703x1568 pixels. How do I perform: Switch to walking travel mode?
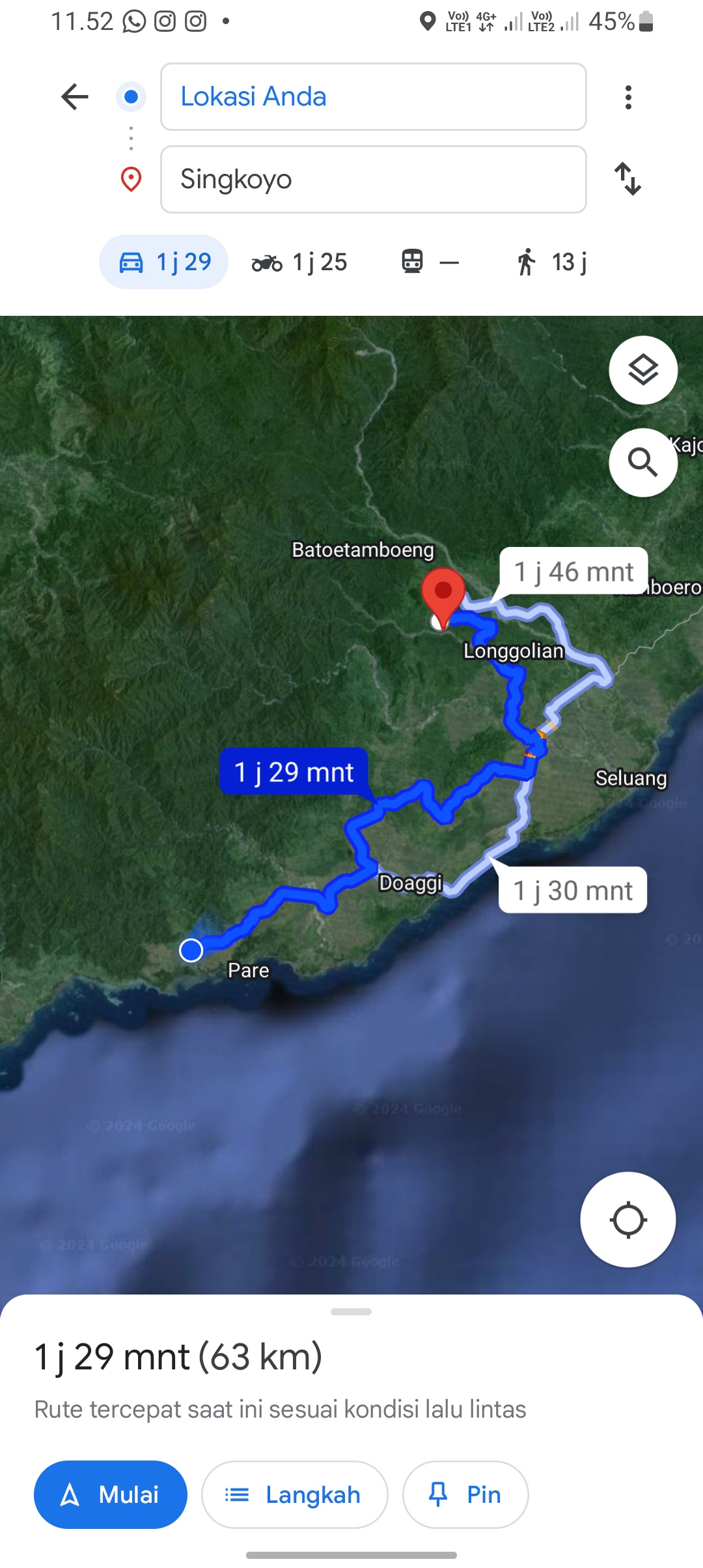pyautogui.click(x=552, y=262)
